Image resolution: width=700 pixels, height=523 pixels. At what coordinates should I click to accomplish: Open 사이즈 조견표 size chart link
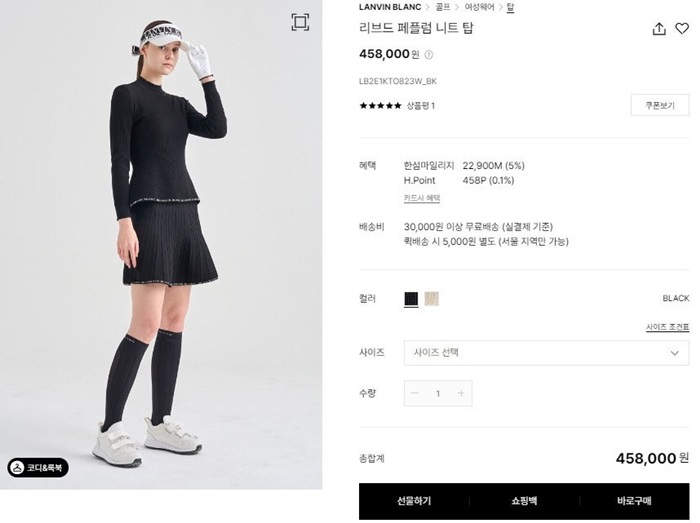(x=667, y=327)
